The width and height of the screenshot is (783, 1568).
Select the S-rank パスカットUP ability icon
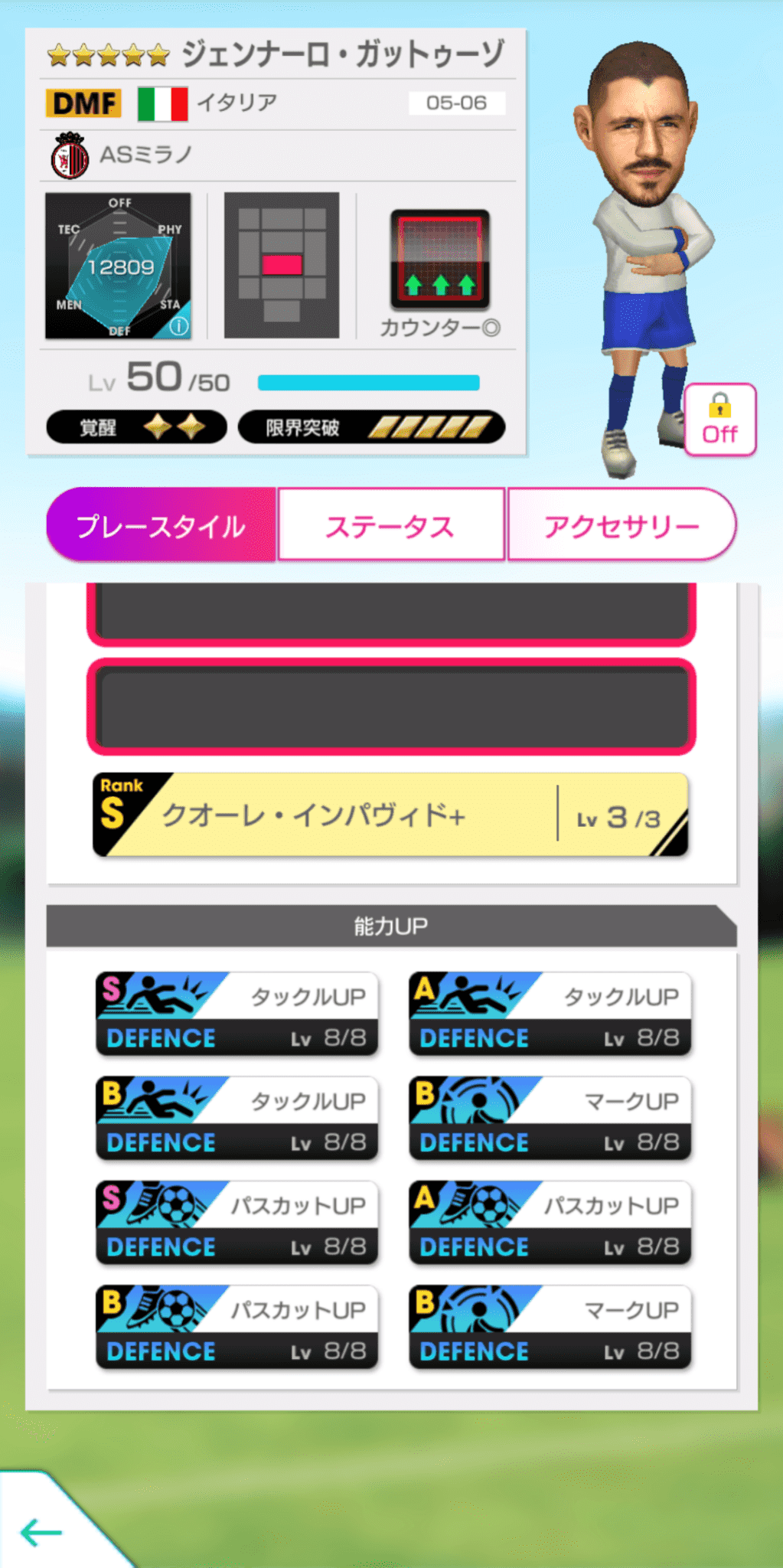[x=237, y=1223]
